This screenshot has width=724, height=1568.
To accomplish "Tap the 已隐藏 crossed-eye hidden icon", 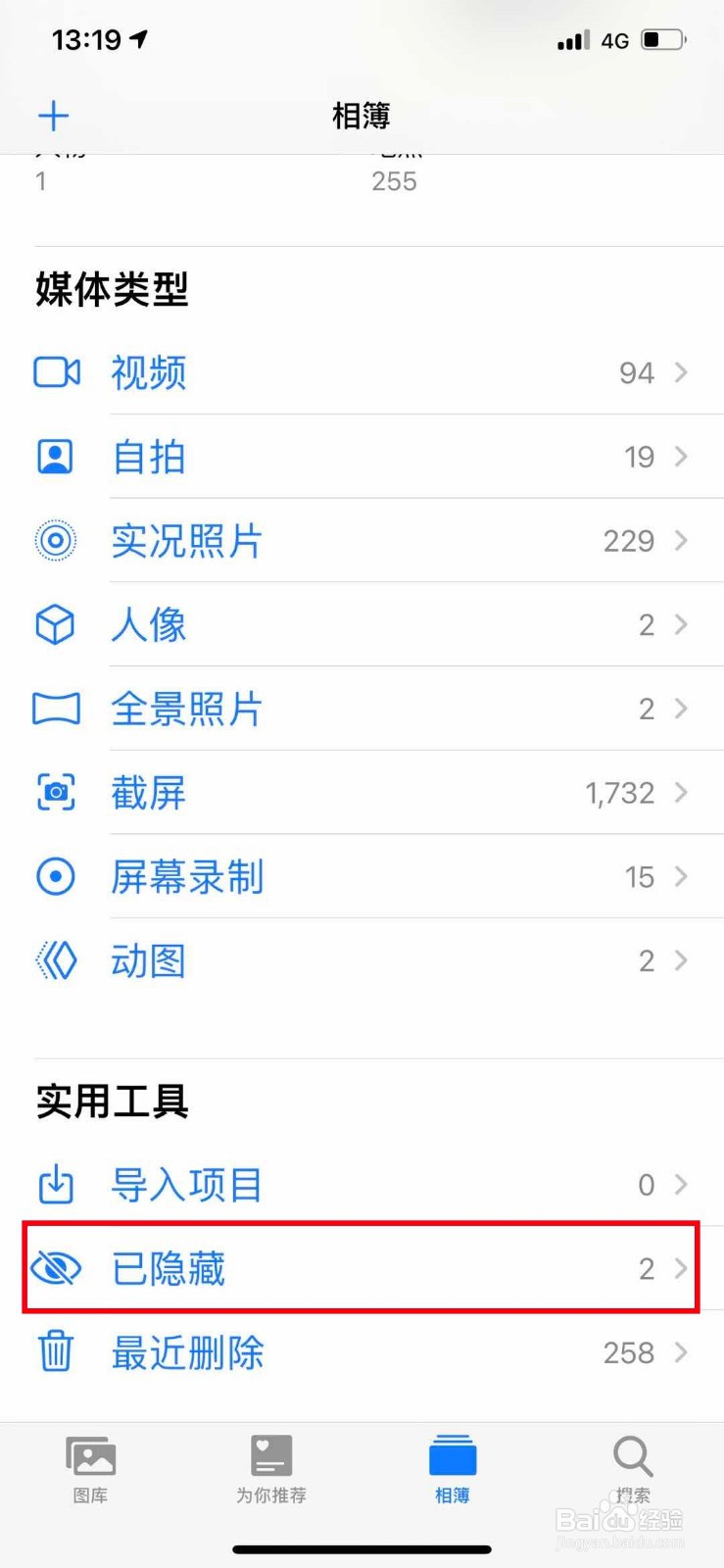I will click(x=56, y=1267).
